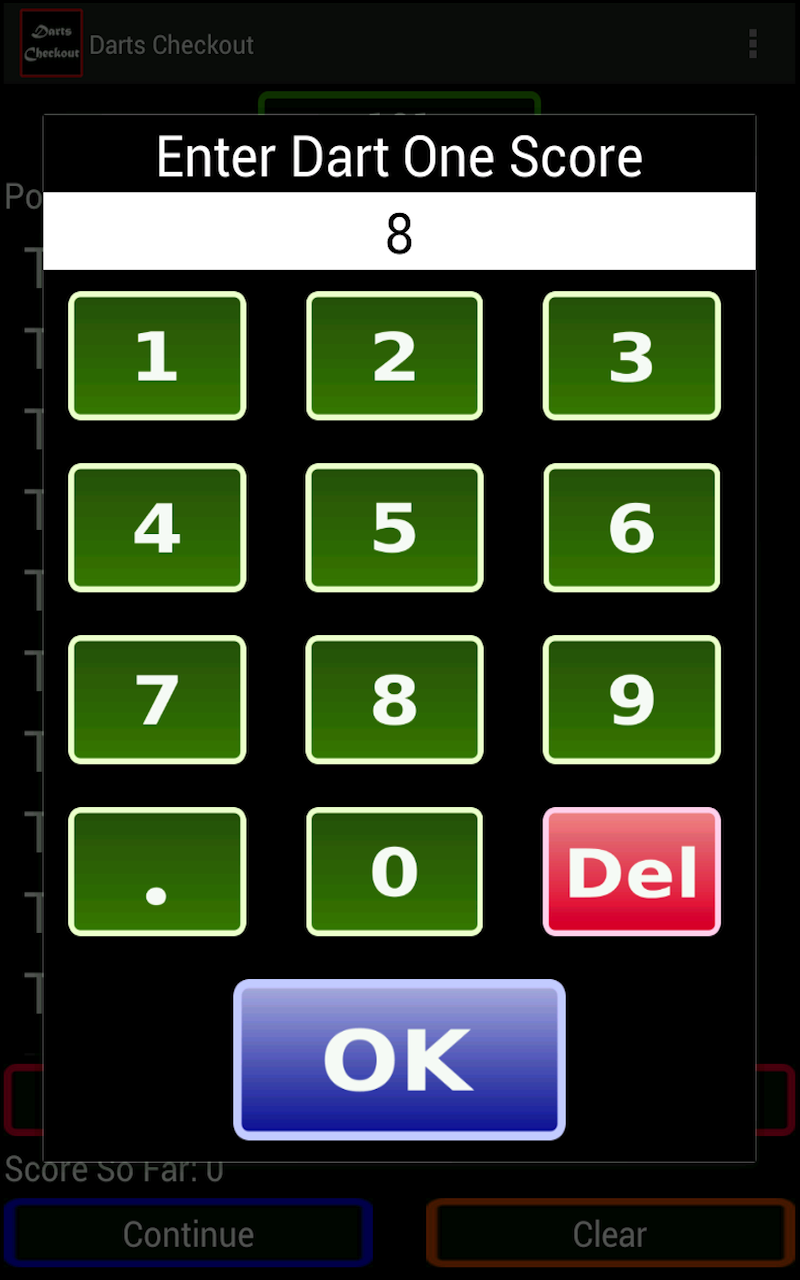Click the Darts Checkout app logo
Image resolution: width=800 pixels, height=1280 pixels.
point(50,42)
